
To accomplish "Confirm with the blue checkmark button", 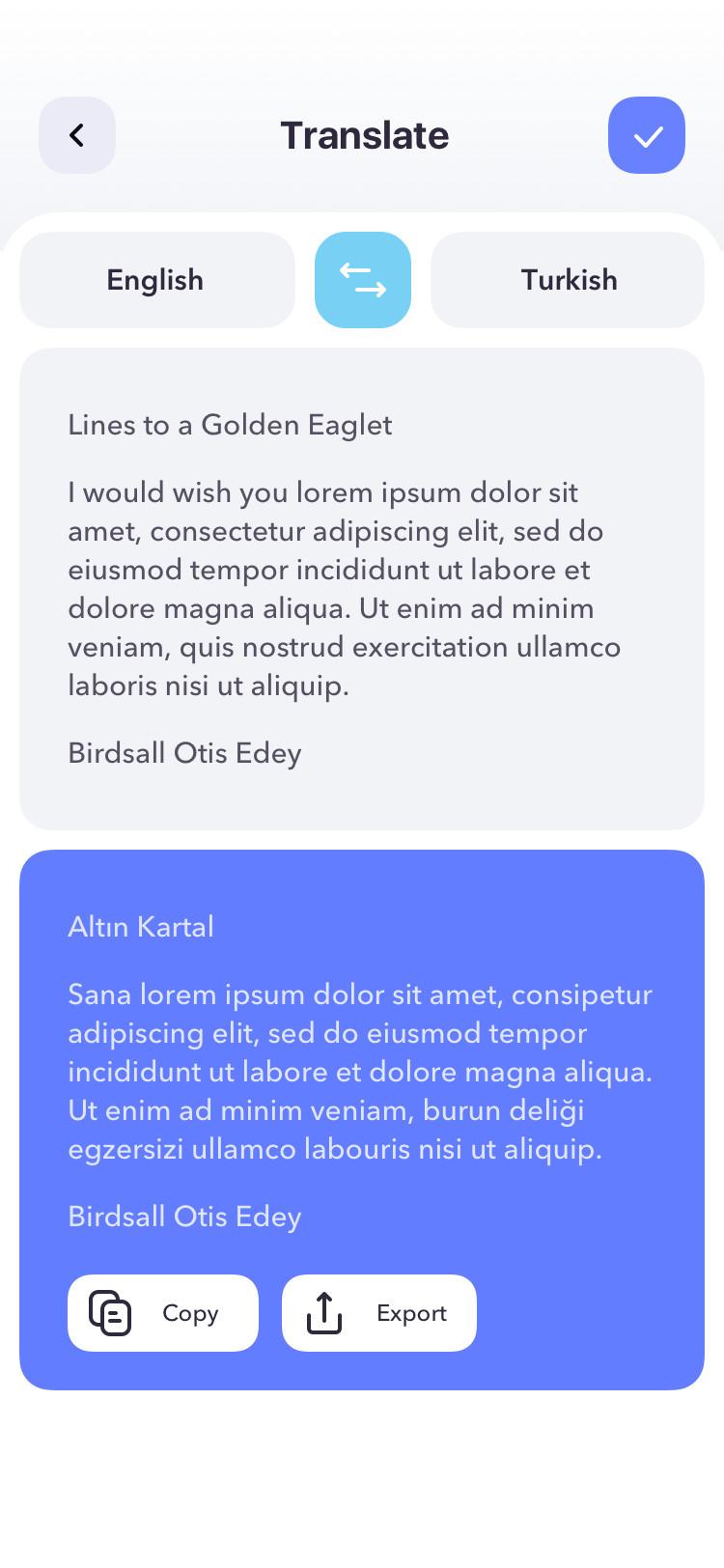I will 647,135.
